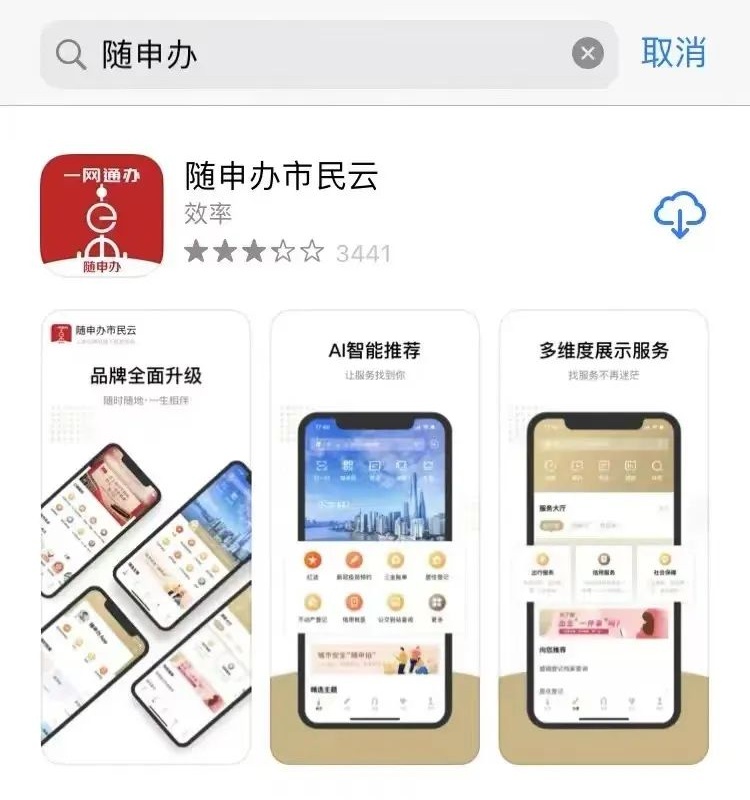The image size is (750, 800).
Task: View the AI智能推荐 screenshot preview
Action: [375, 537]
